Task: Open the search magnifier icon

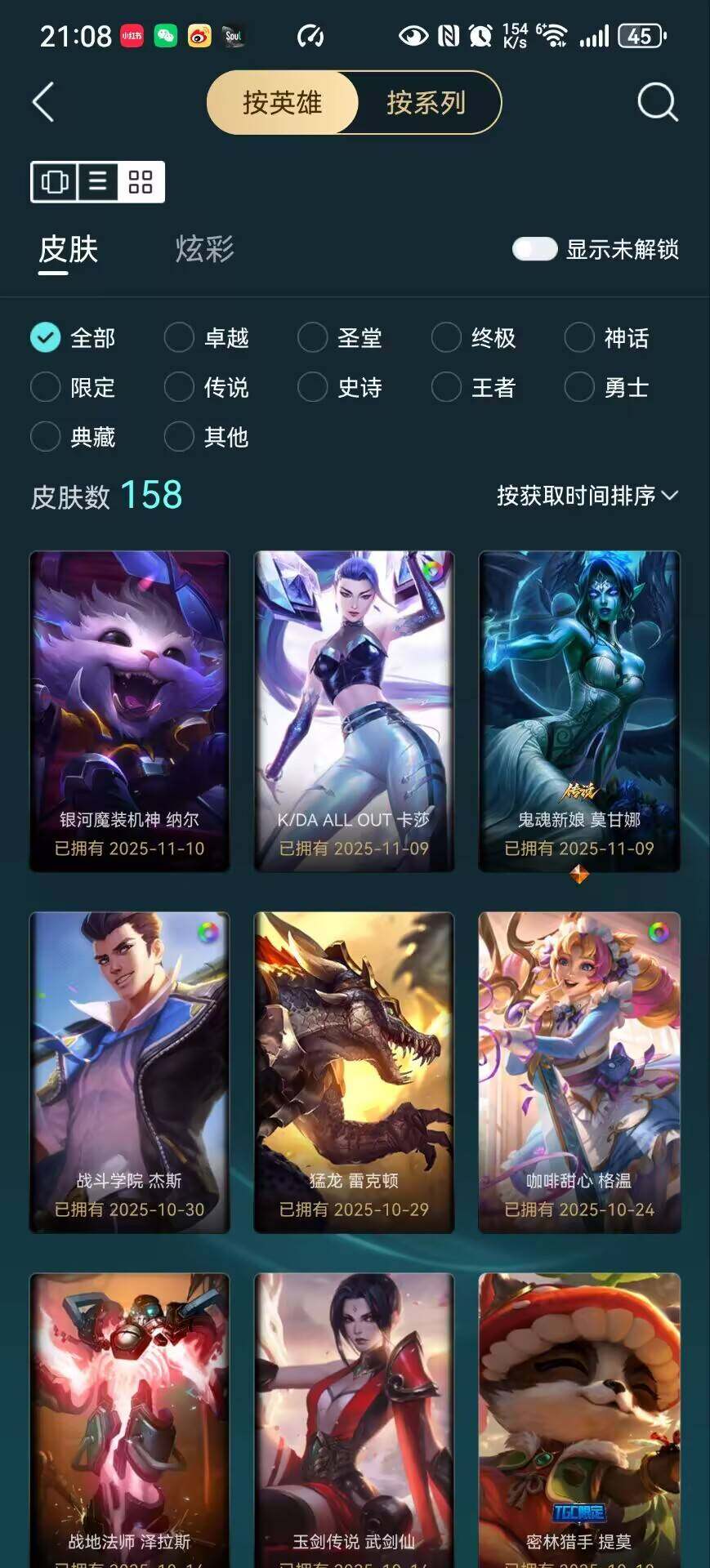Action: [657, 103]
